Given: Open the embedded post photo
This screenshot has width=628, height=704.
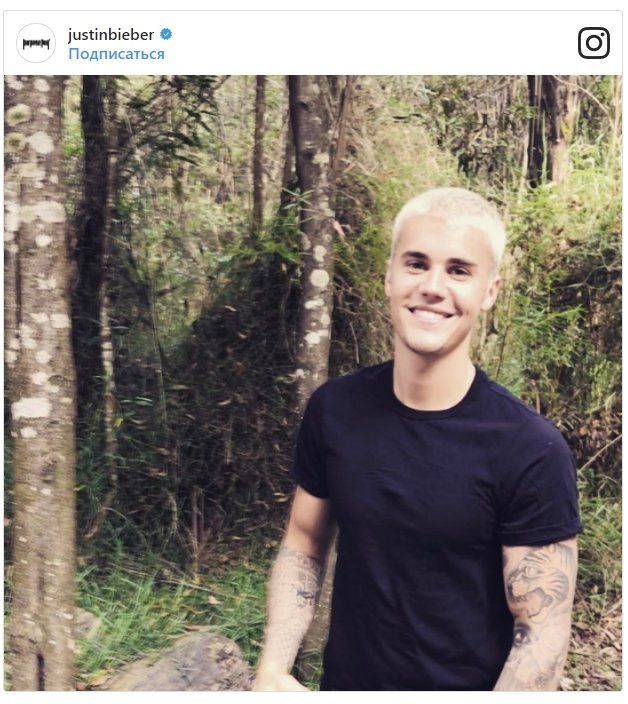Looking at the screenshot, I should click(312, 382).
